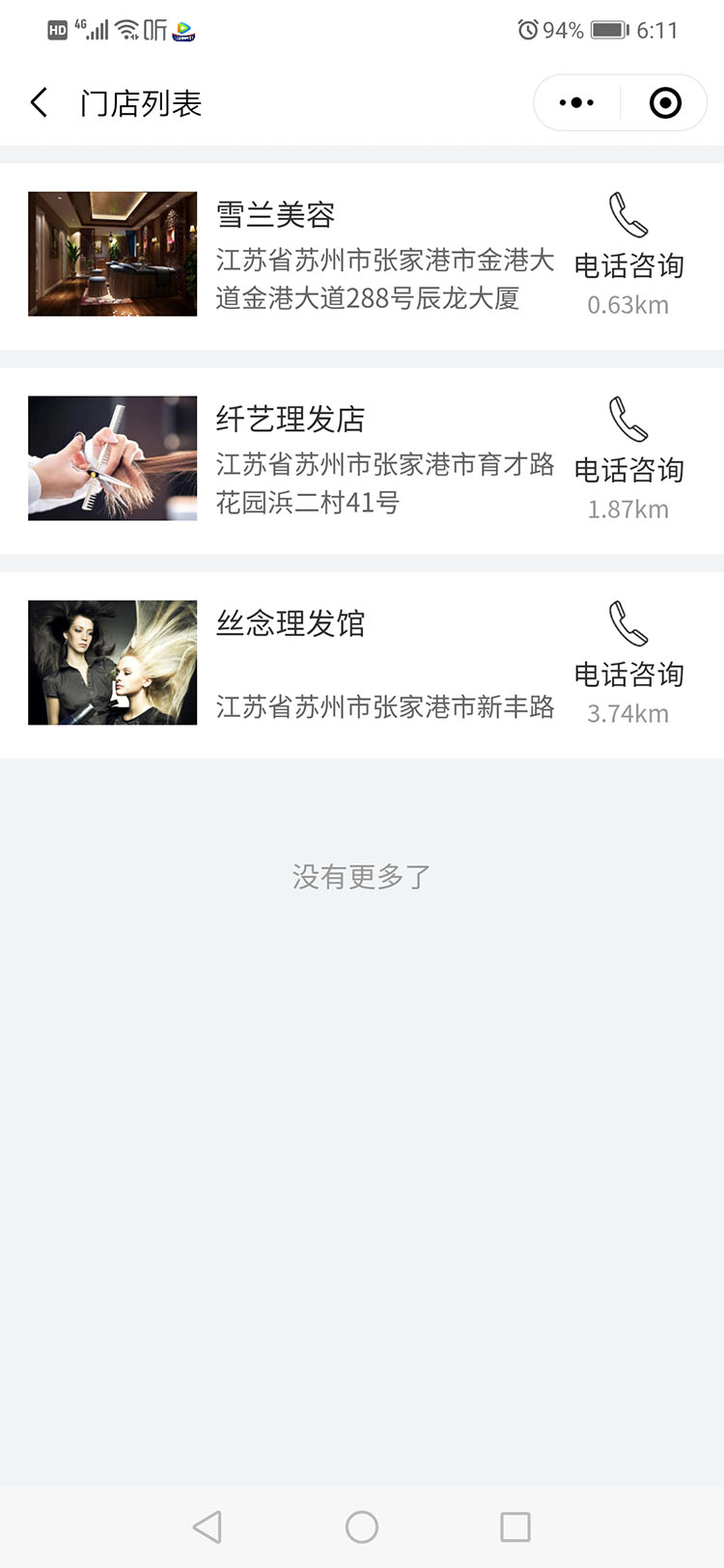Go back from the 门店列表 page
This screenshot has width=724, height=1568.
pos(40,103)
